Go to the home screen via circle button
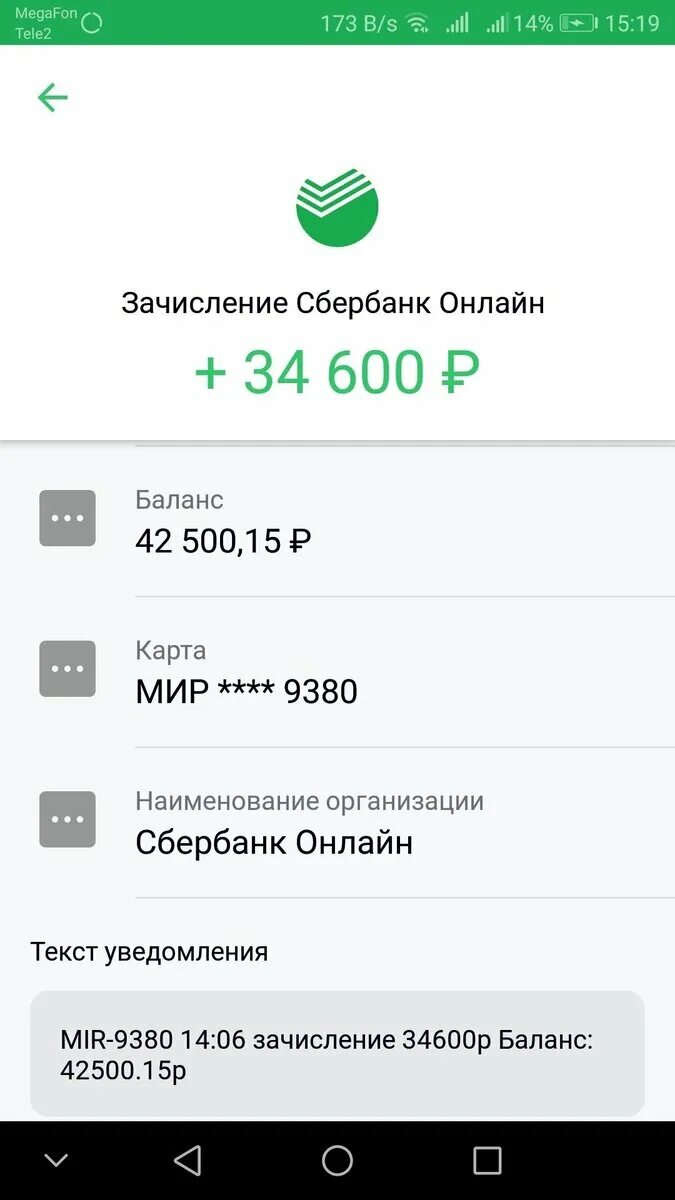This screenshot has width=675, height=1200. pos(337,1160)
